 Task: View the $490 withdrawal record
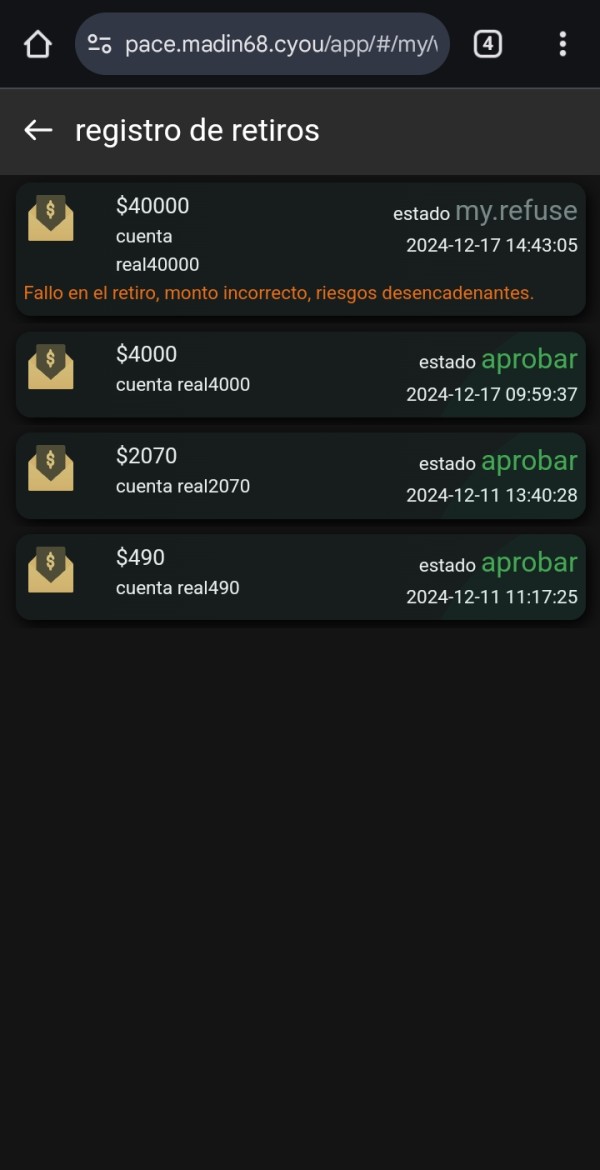[x=300, y=577]
